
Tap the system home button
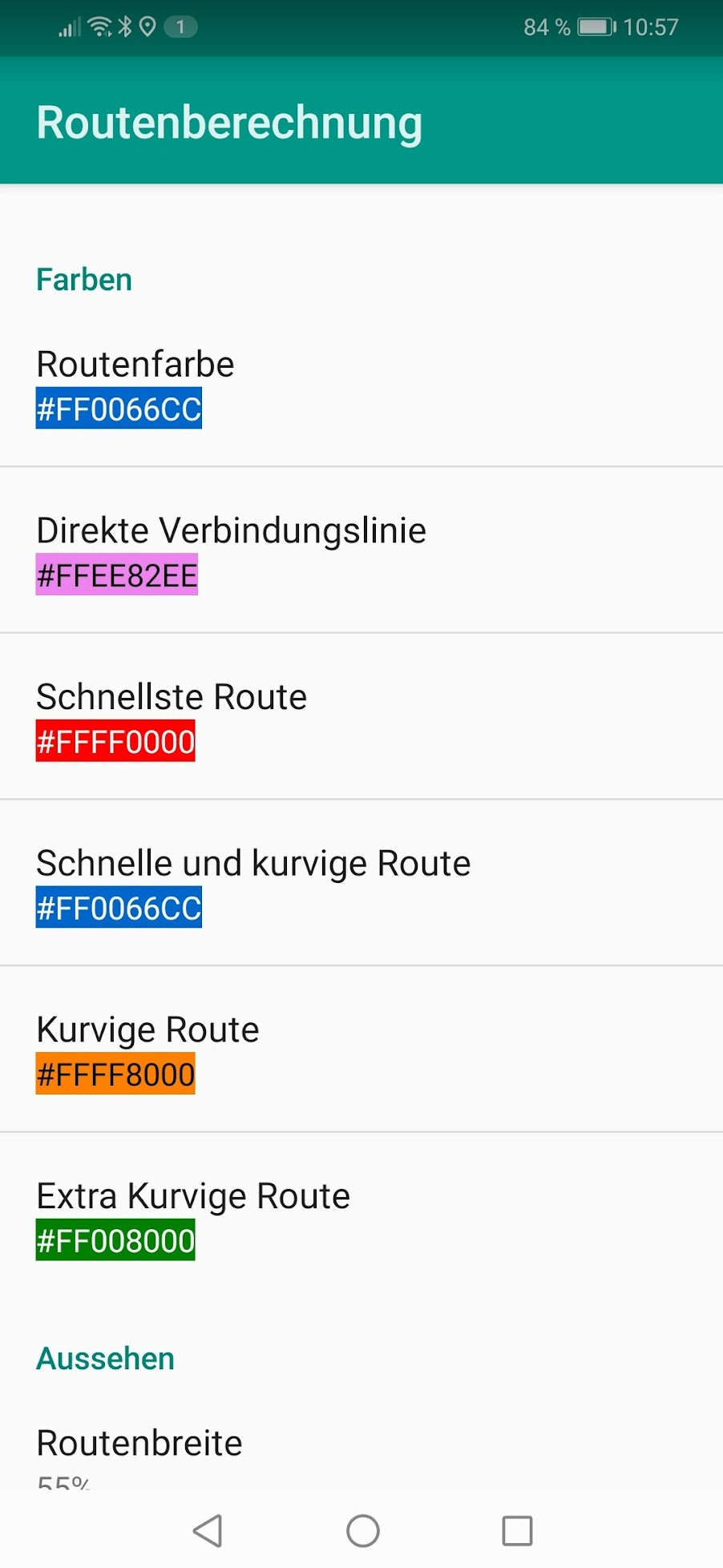click(x=362, y=1530)
